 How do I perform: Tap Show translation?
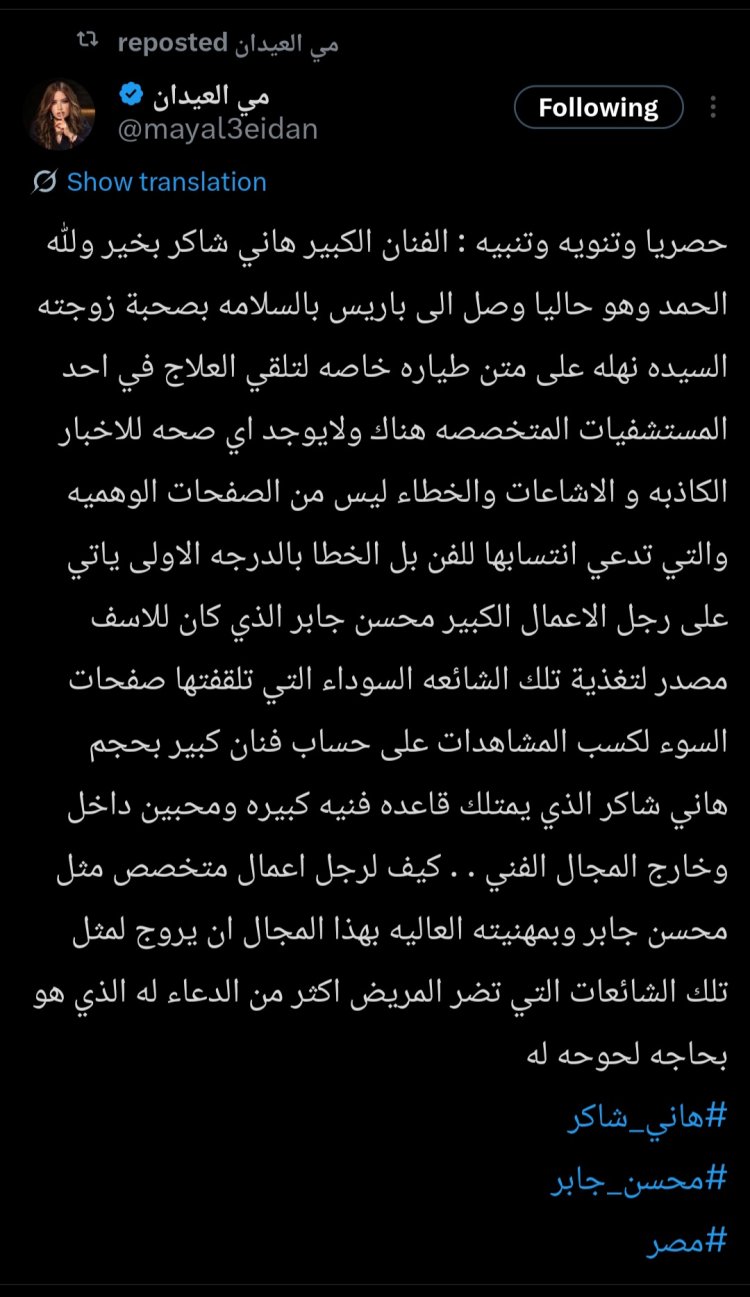166,182
